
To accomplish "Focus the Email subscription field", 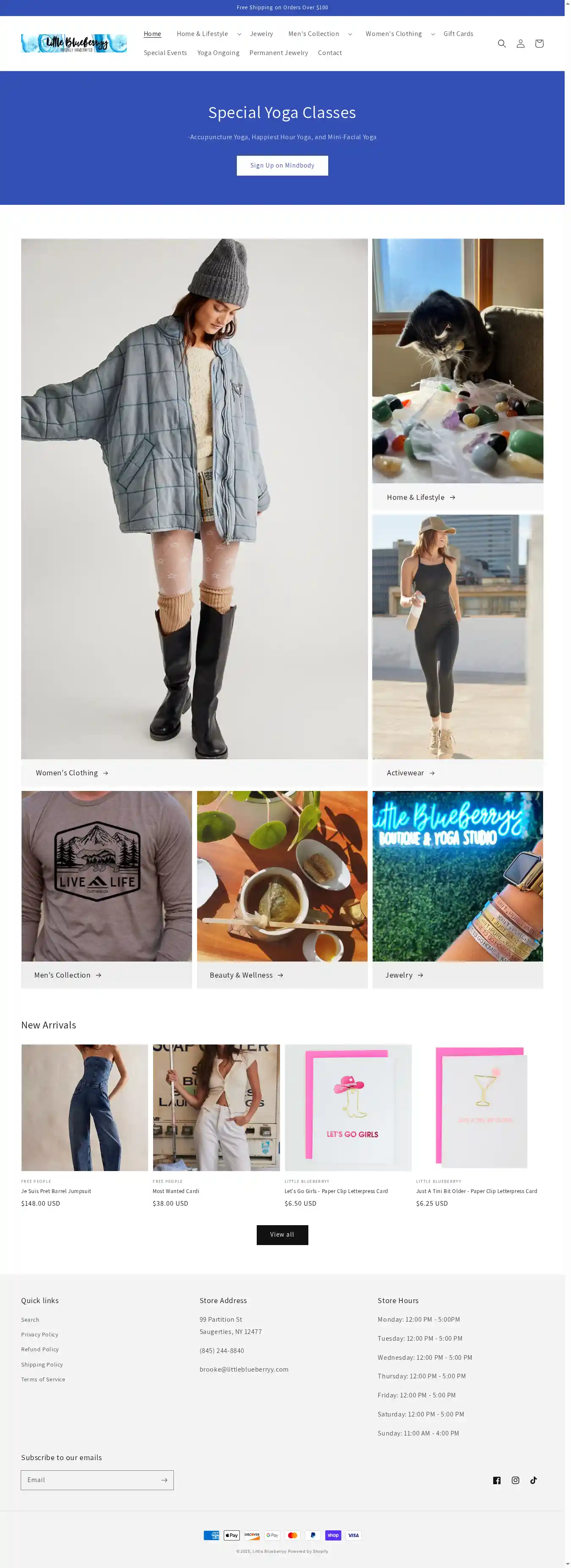I will 90,1480.
